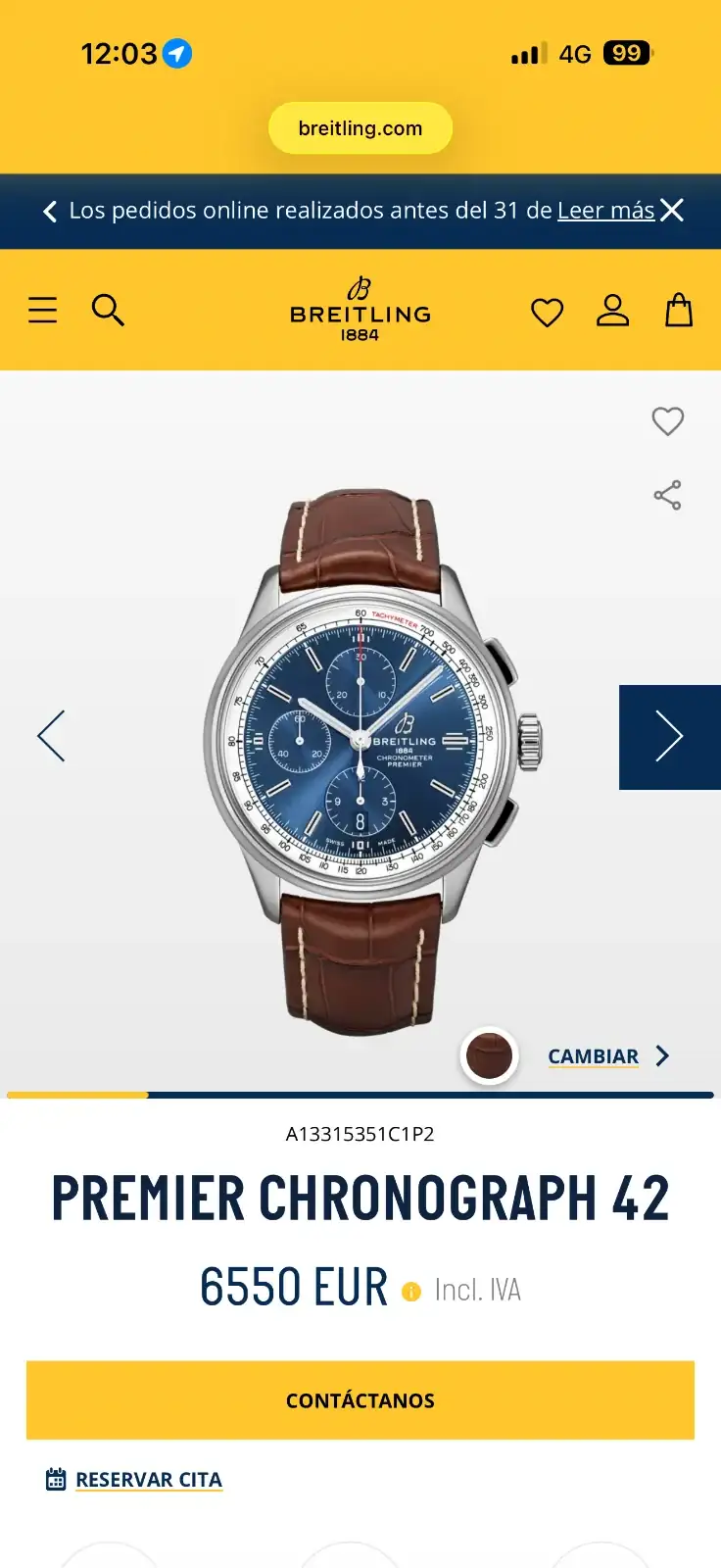Open the shopping bag

(x=679, y=311)
